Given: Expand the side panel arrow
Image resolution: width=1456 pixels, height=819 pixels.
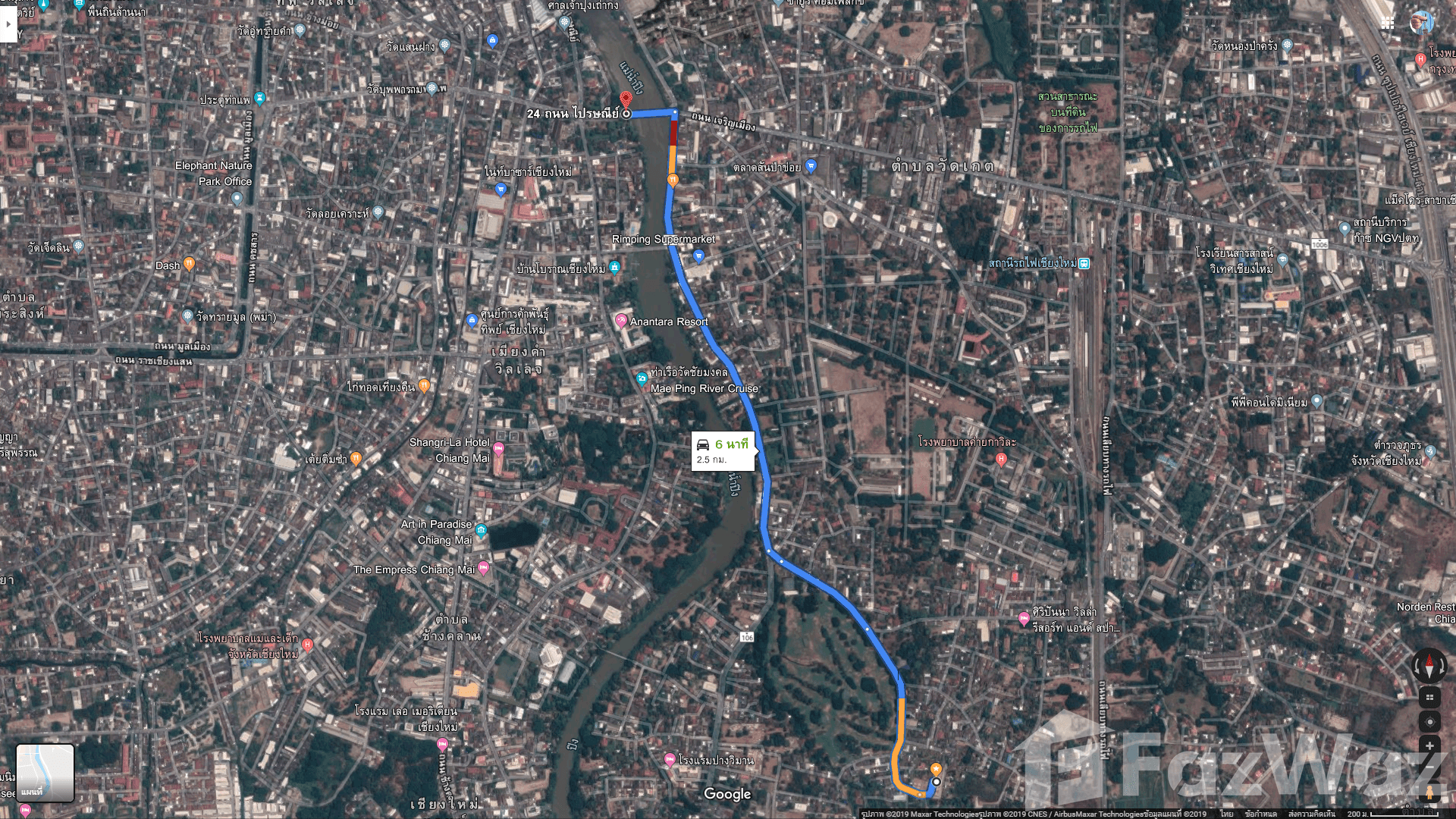Looking at the screenshot, I should pos(8,24).
